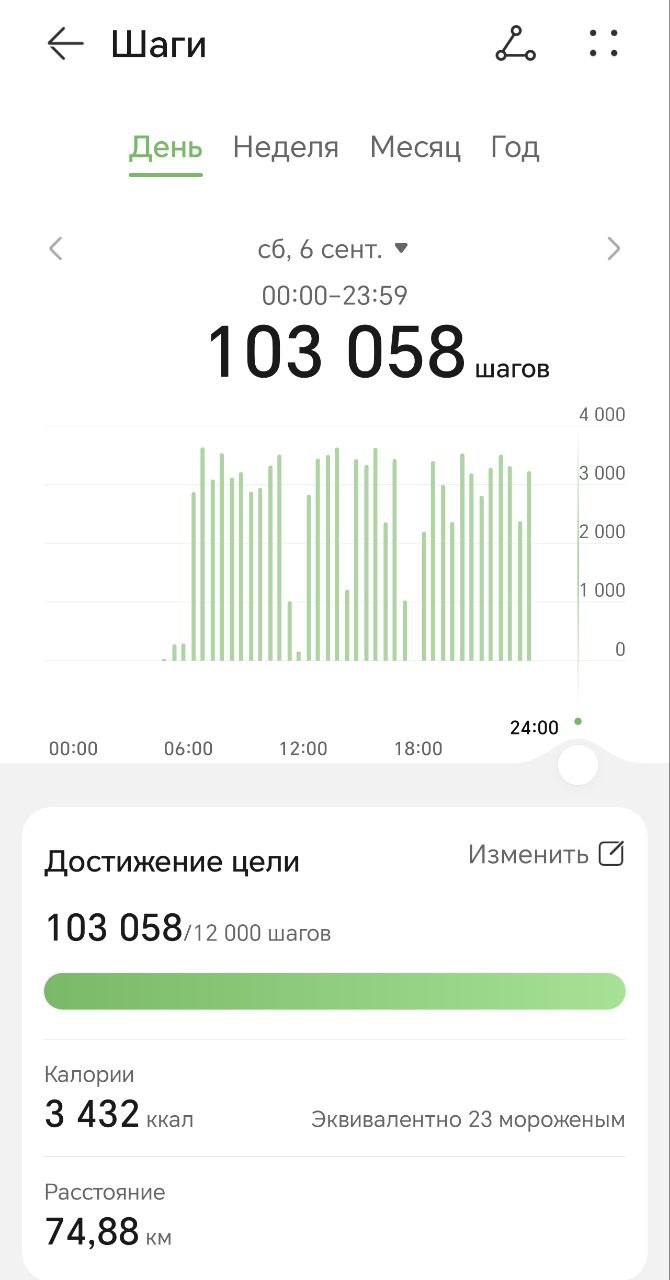Go back from the Шаги screen

pos(65,45)
